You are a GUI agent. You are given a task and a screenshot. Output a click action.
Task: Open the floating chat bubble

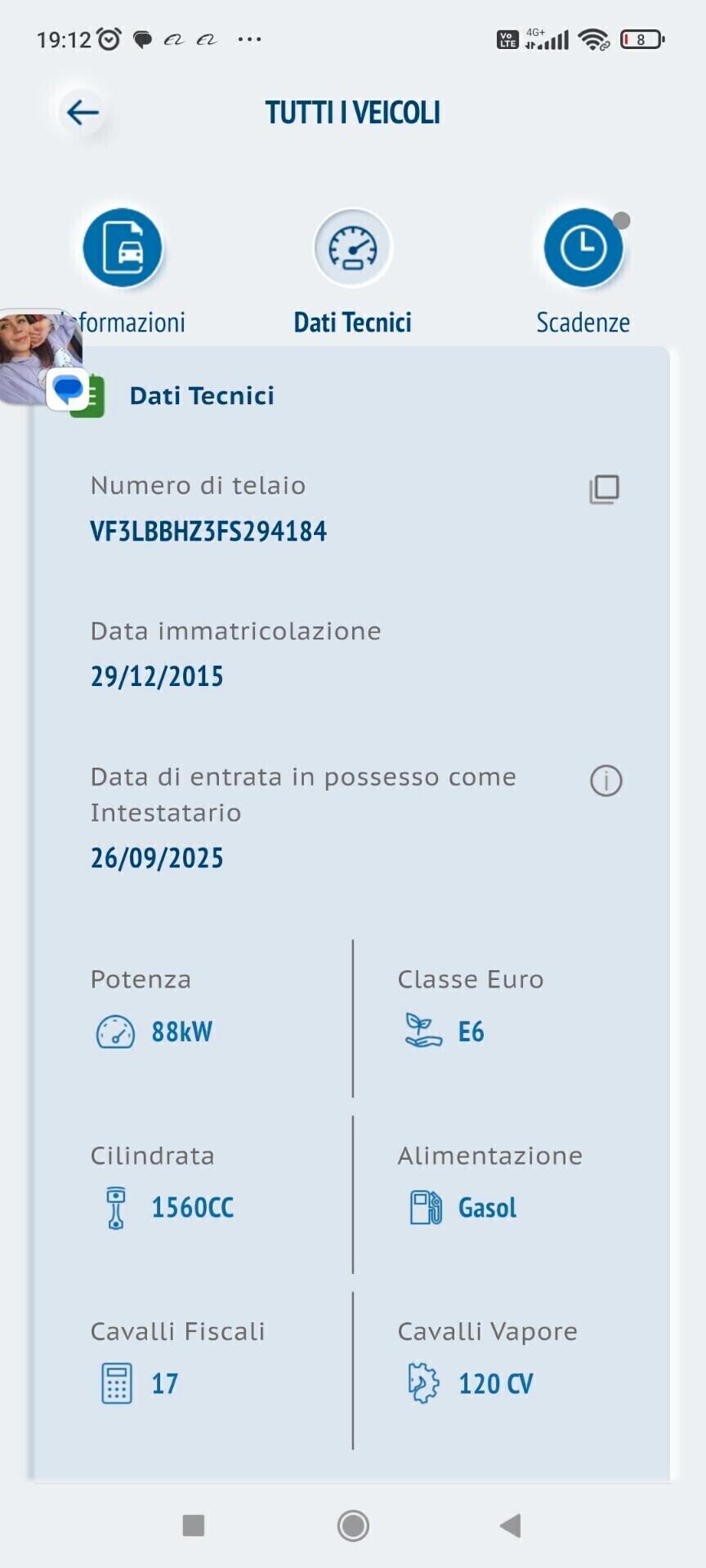click(x=39, y=358)
